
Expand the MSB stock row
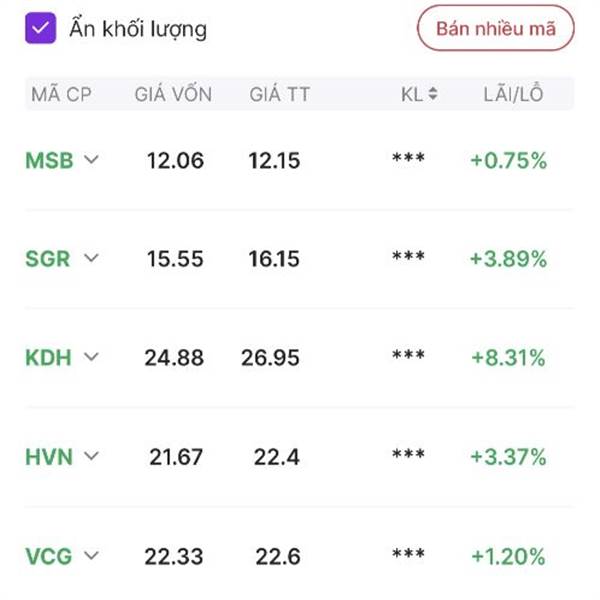(x=92, y=160)
